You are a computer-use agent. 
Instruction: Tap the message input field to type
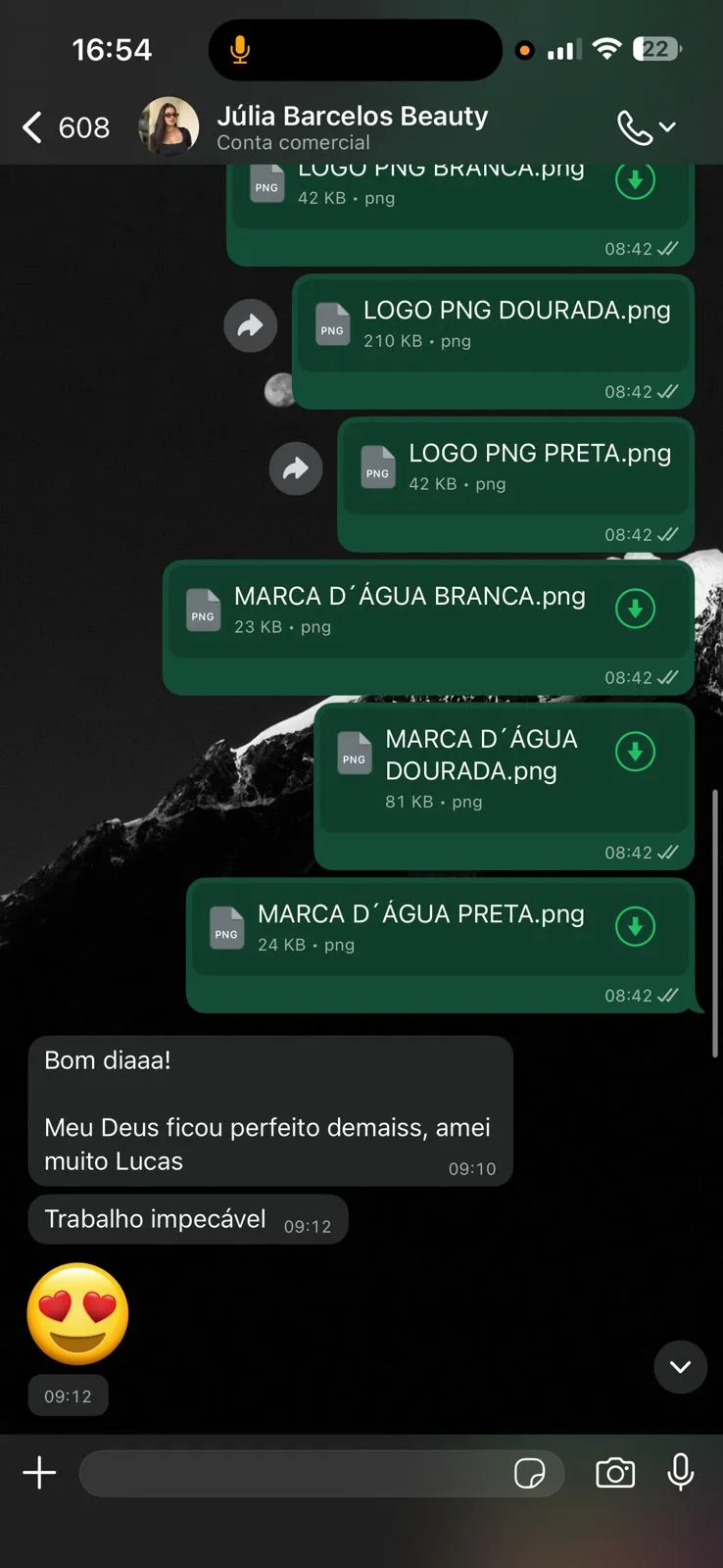[x=294, y=1472]
